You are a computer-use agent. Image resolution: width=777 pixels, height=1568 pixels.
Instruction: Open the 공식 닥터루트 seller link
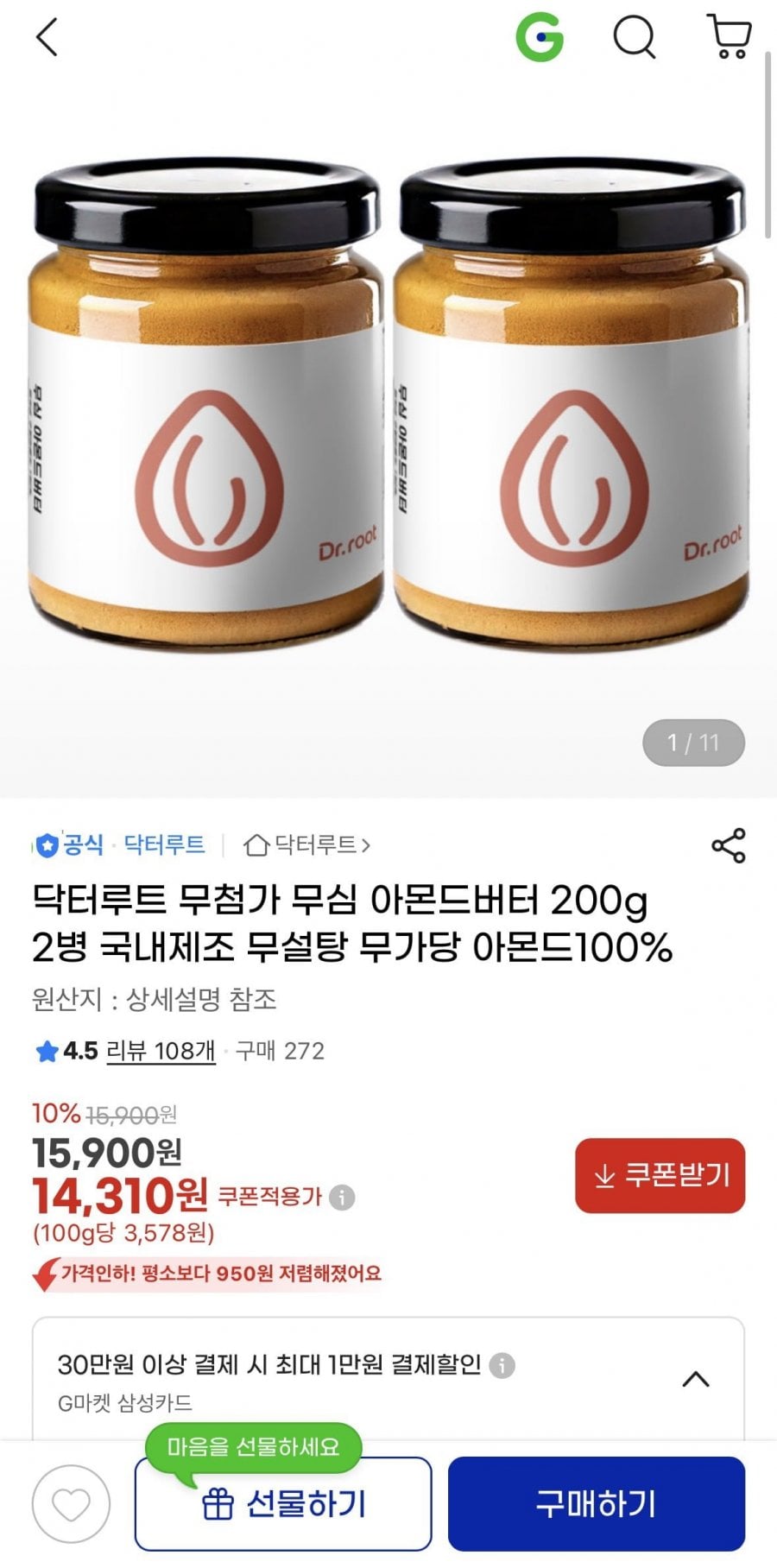(x=126, y=846)
